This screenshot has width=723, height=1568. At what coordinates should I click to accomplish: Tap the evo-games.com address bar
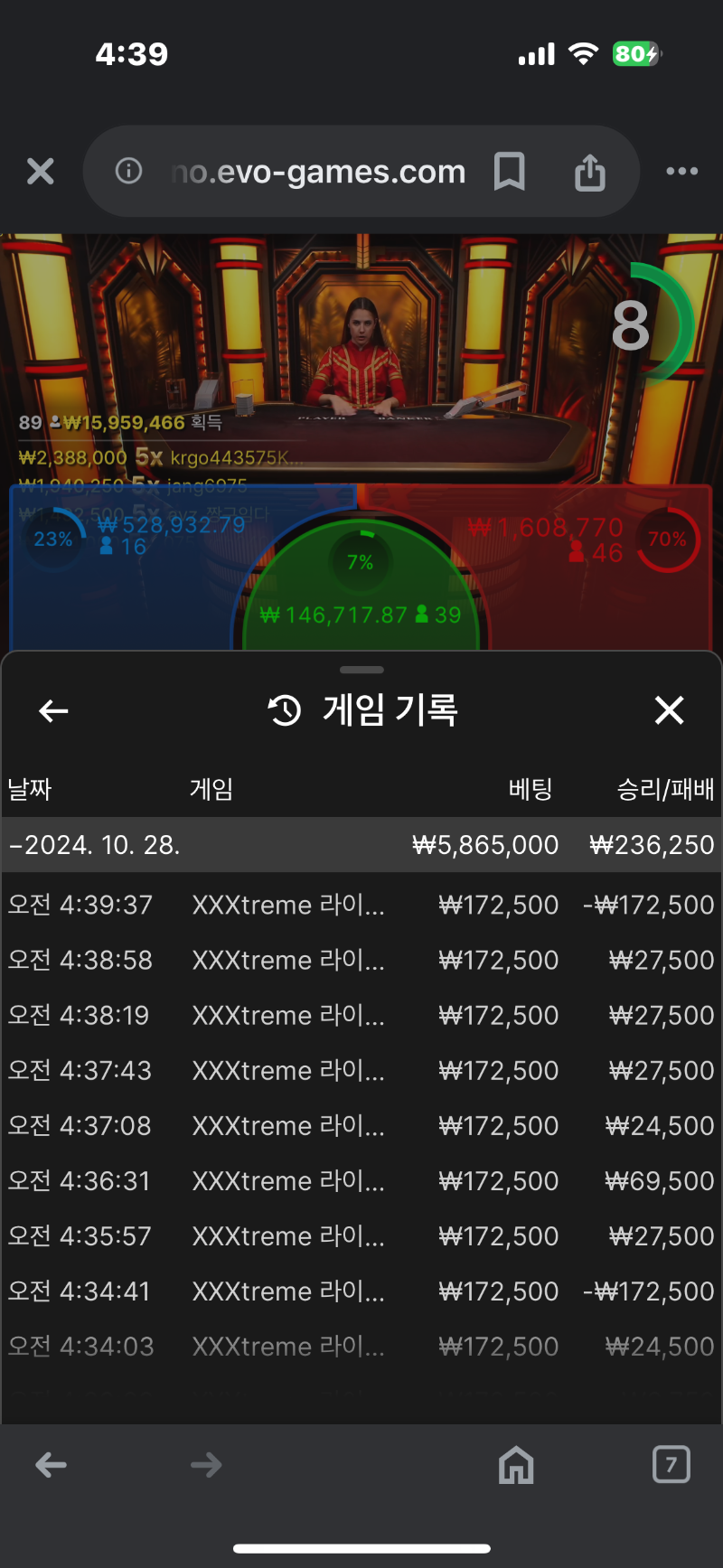pyautogui.click(x=317, y=172)
